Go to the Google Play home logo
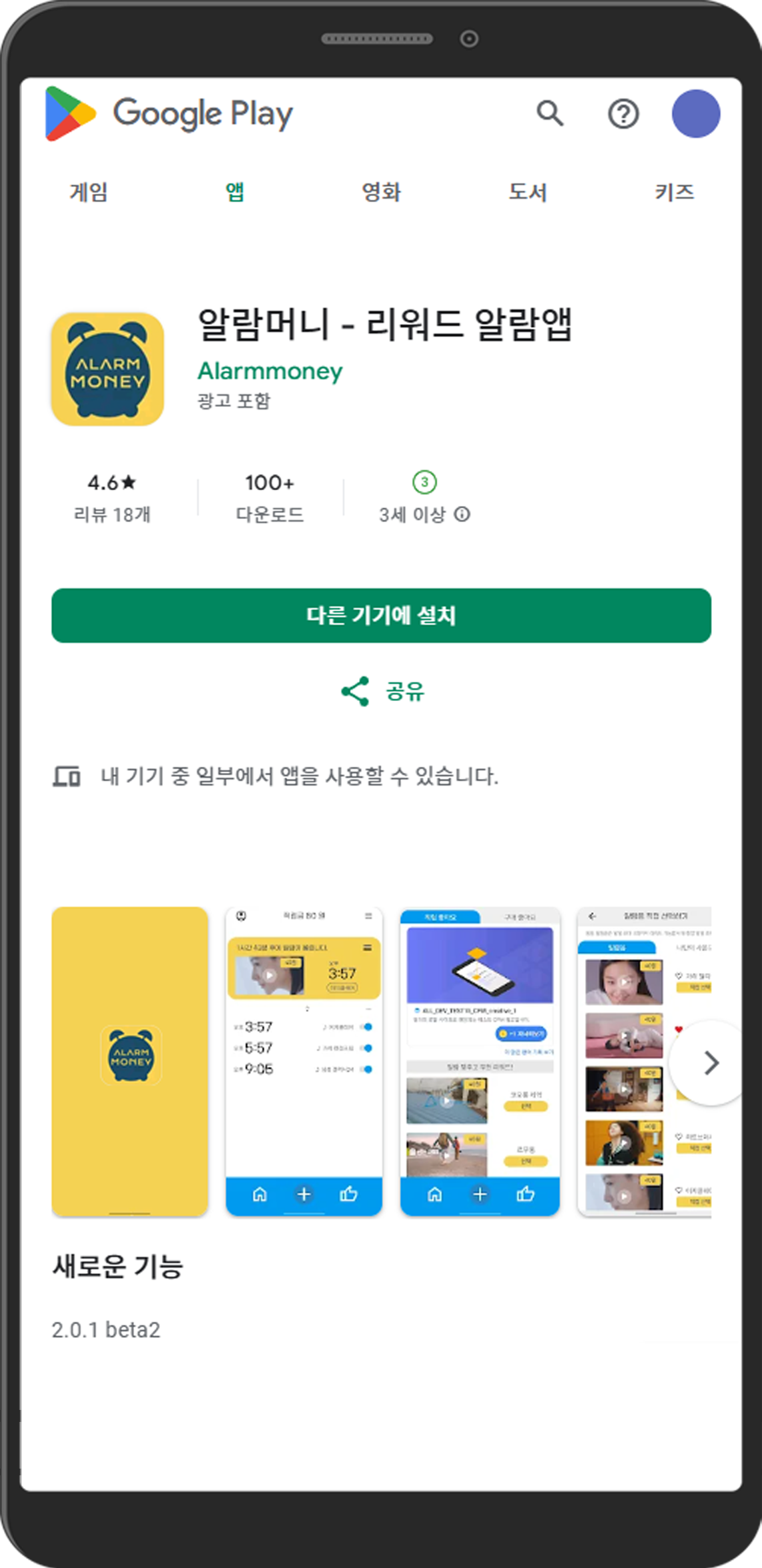Screen dimensions: 762x1568 click(x=169, y=114)
